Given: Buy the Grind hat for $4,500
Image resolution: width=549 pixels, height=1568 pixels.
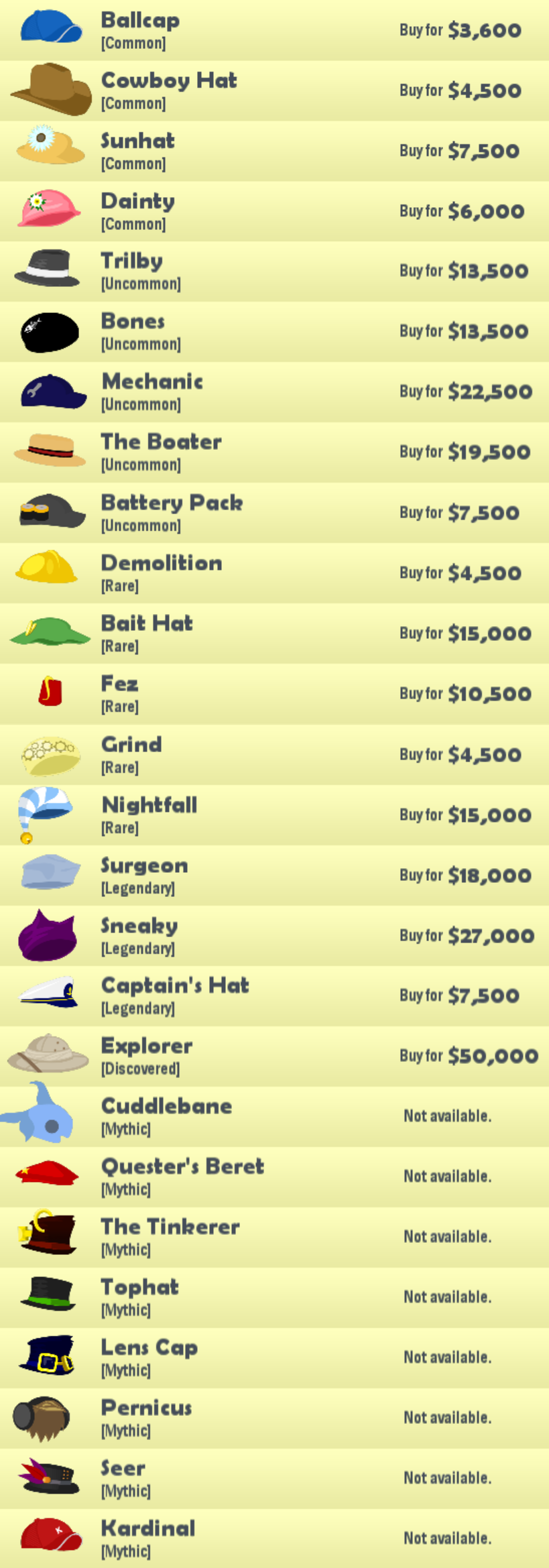Looking at the screenshot, I should [460, 755].
